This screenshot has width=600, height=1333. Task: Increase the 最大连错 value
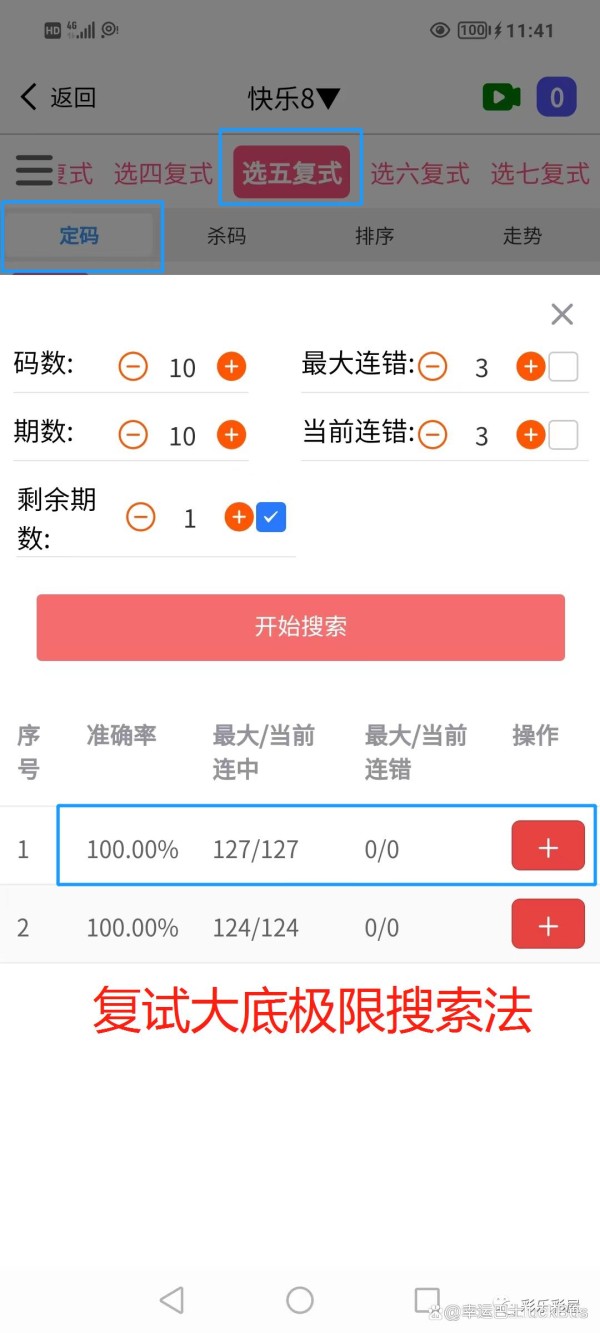pos(530,367)
